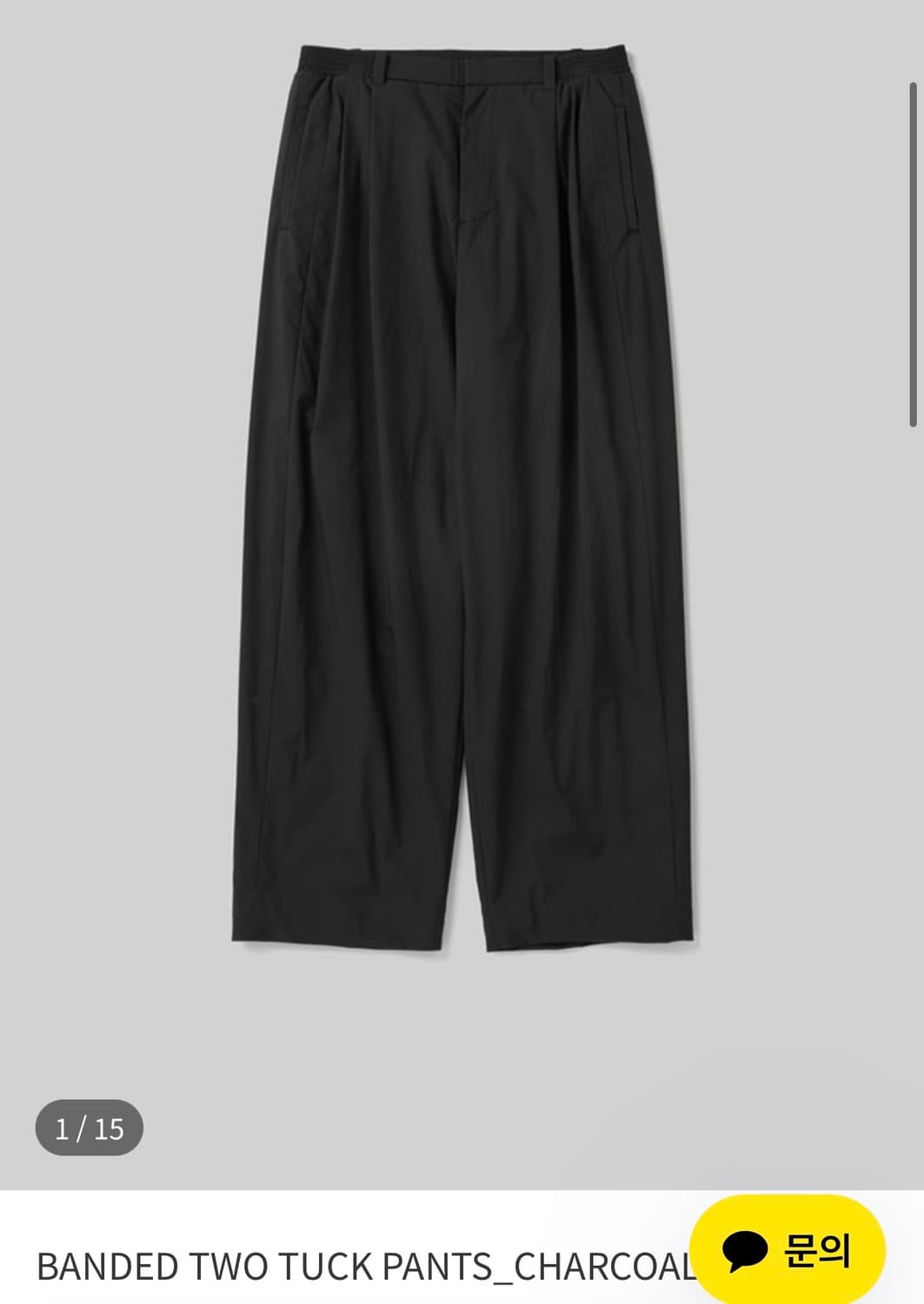924x1304 pixels.
Task: Open the yellow 문의 inquiry chat button
Action: 787,1250
